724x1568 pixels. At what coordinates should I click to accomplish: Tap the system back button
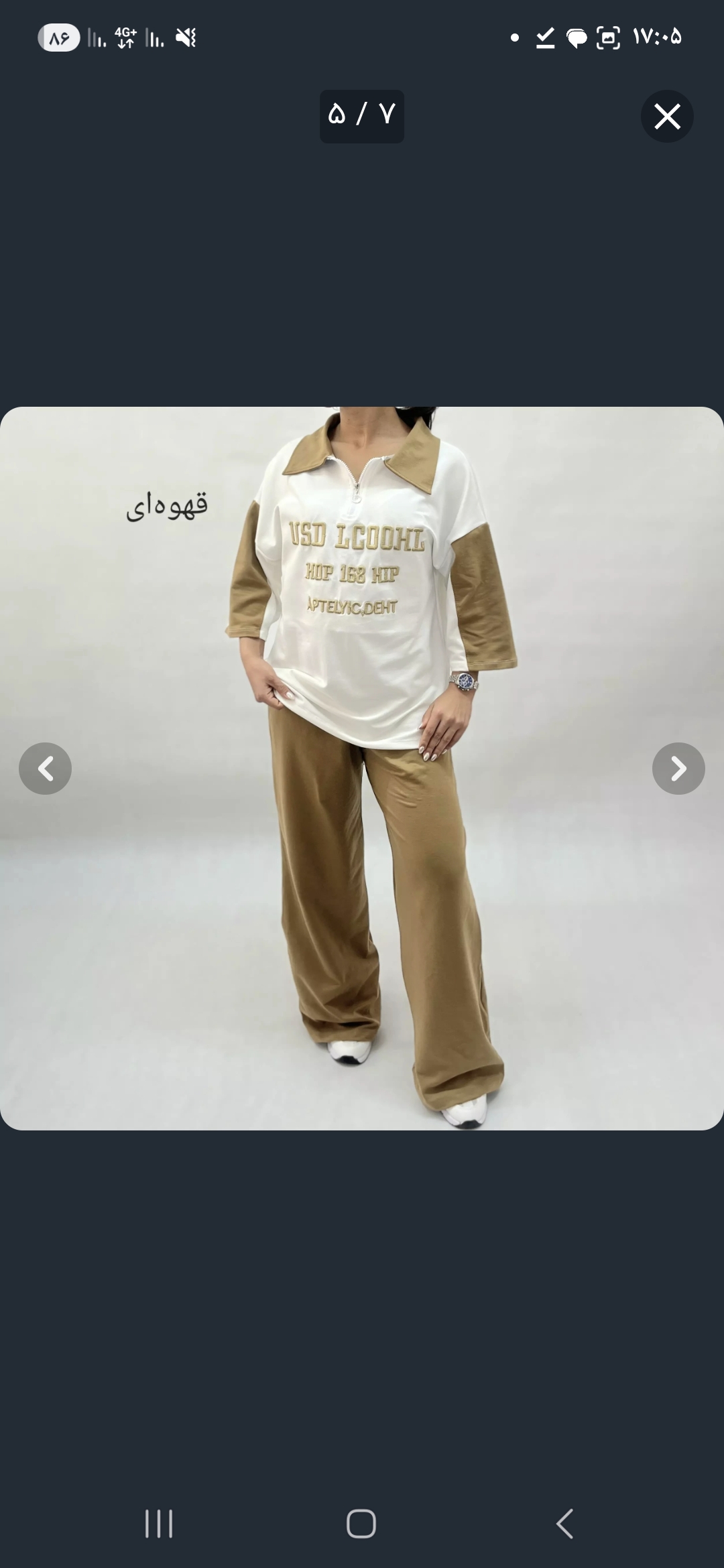click(564, 1524)
